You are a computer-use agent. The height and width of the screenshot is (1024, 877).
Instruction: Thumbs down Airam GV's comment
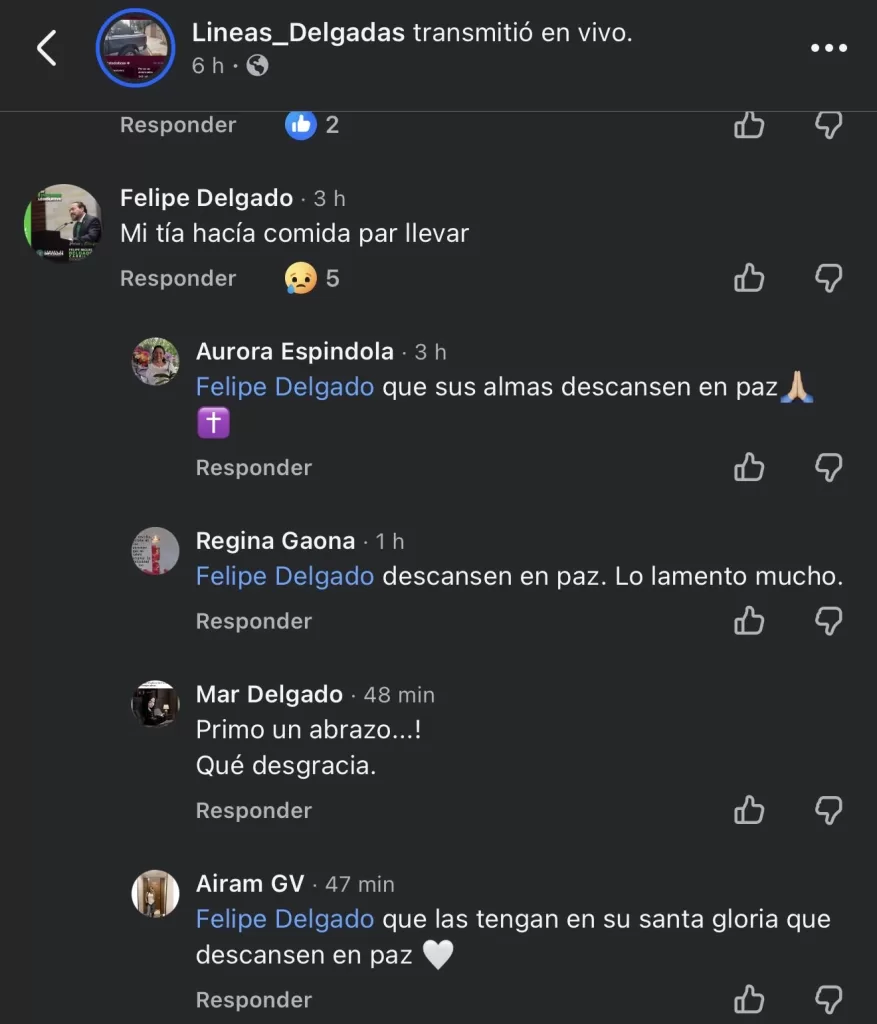pyautogui.click(x=828, y=999)
